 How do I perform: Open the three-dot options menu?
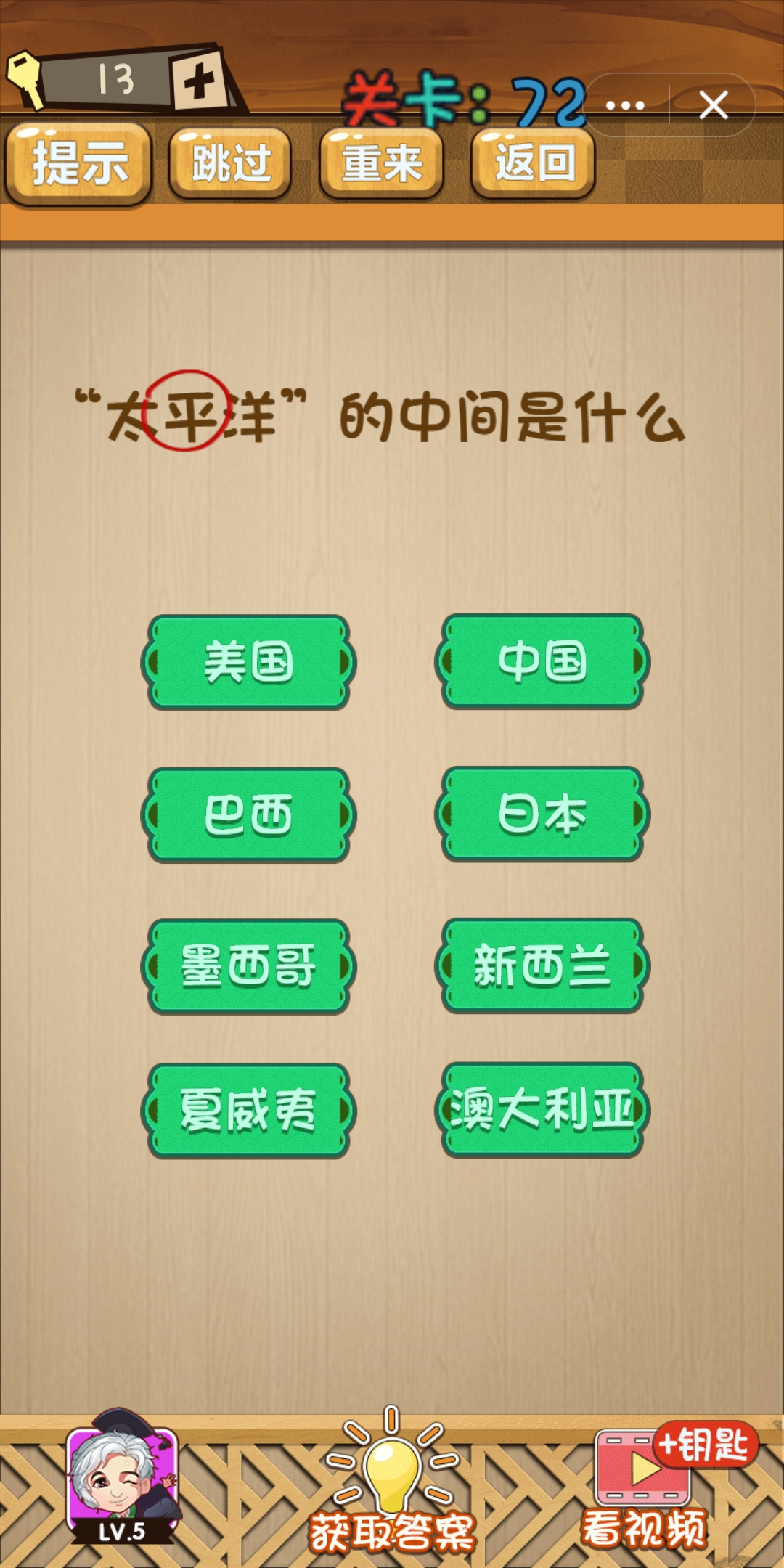(x=624, y=105)
